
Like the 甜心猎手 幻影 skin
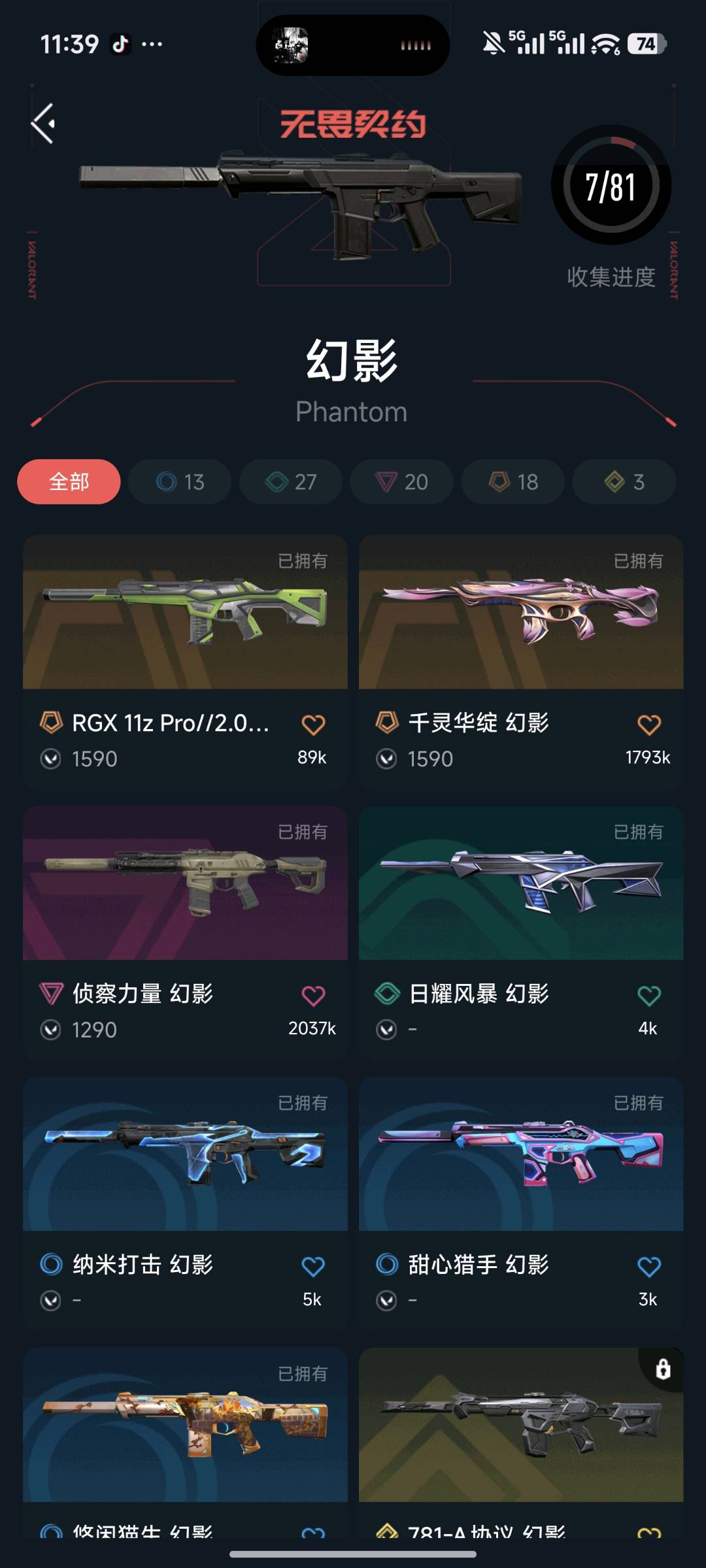(648, 1267)
